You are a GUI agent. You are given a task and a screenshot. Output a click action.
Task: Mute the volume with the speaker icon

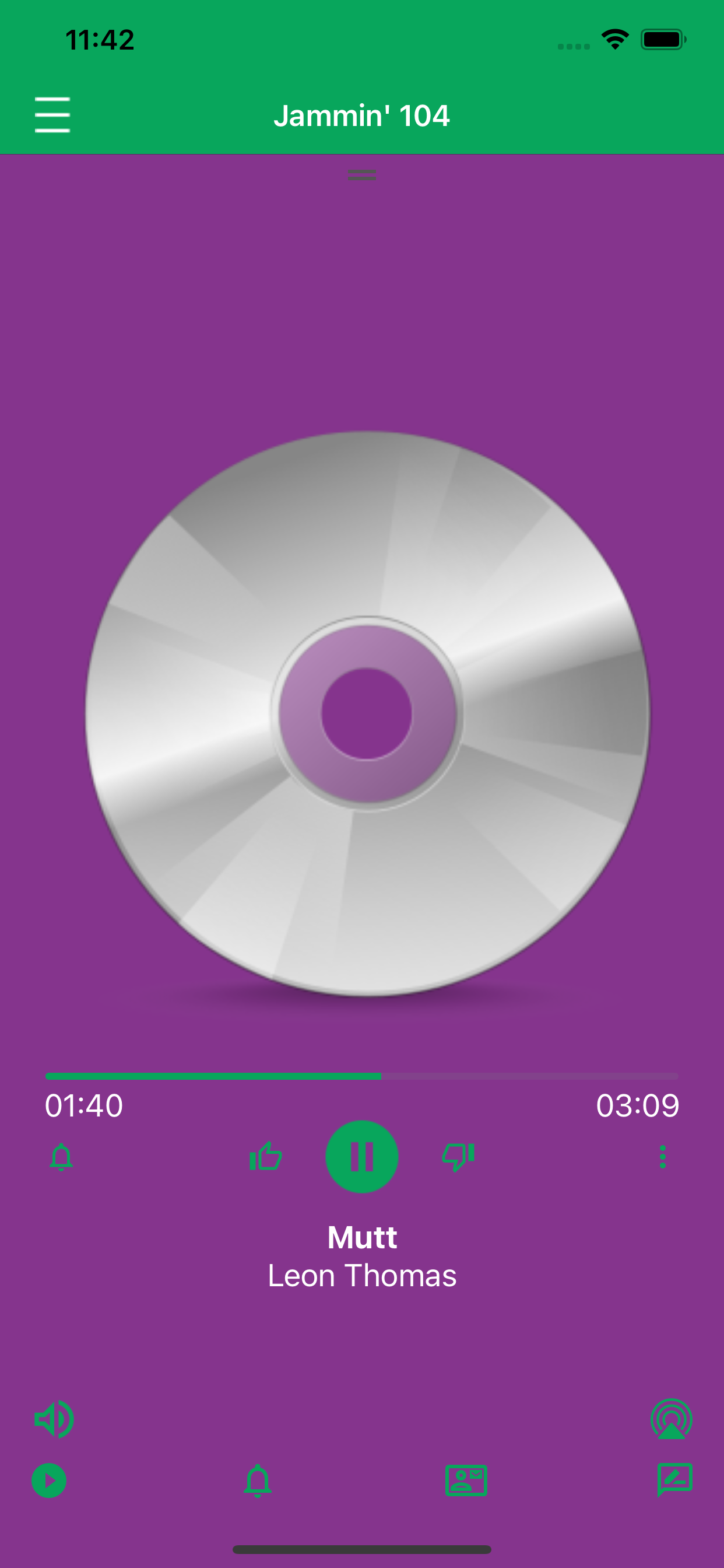[54, 1418]
